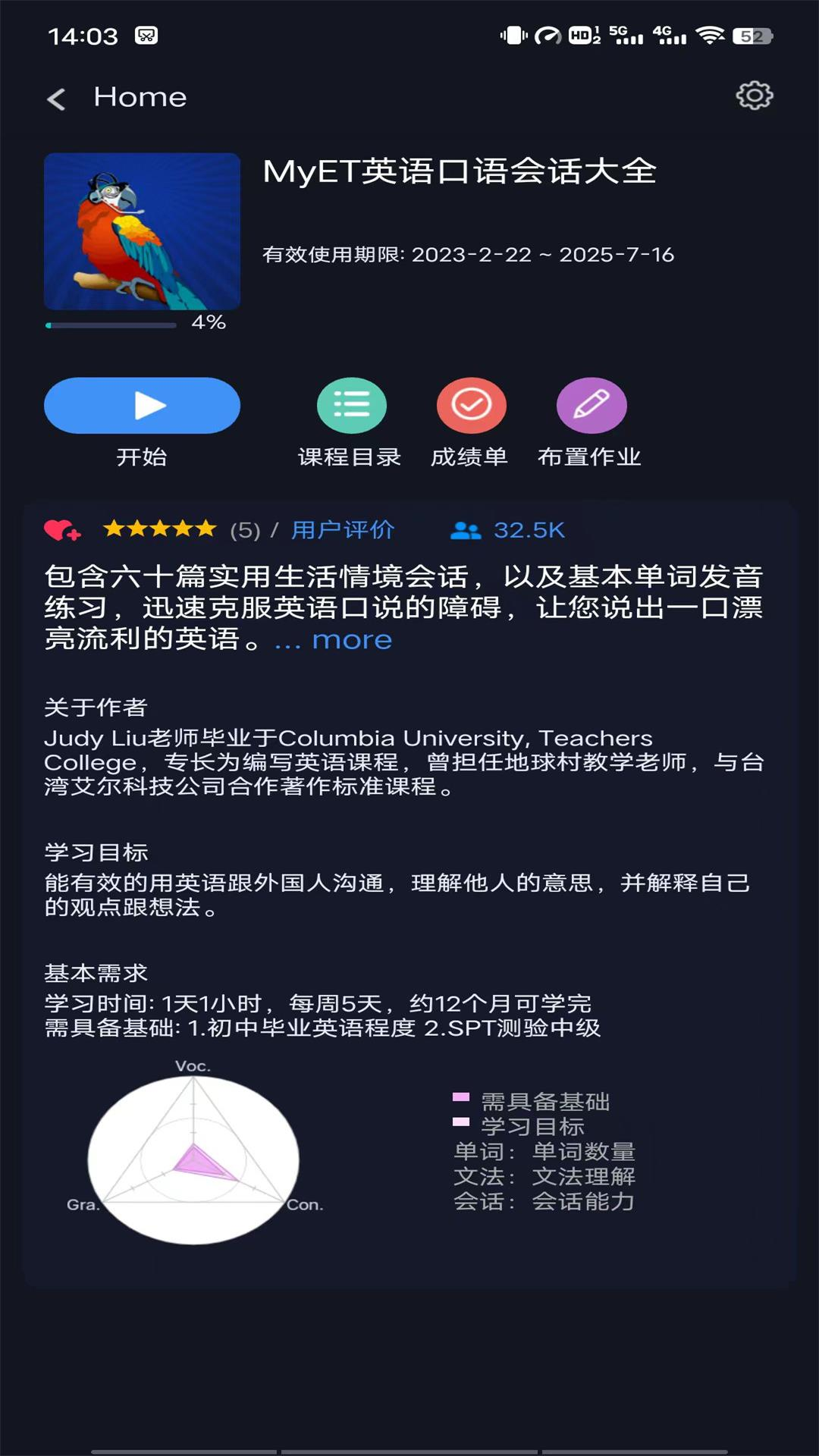Screen dimensions: 819x1456
Task: Open the MyET parrot course cover
Action: (x=142, y=231)
